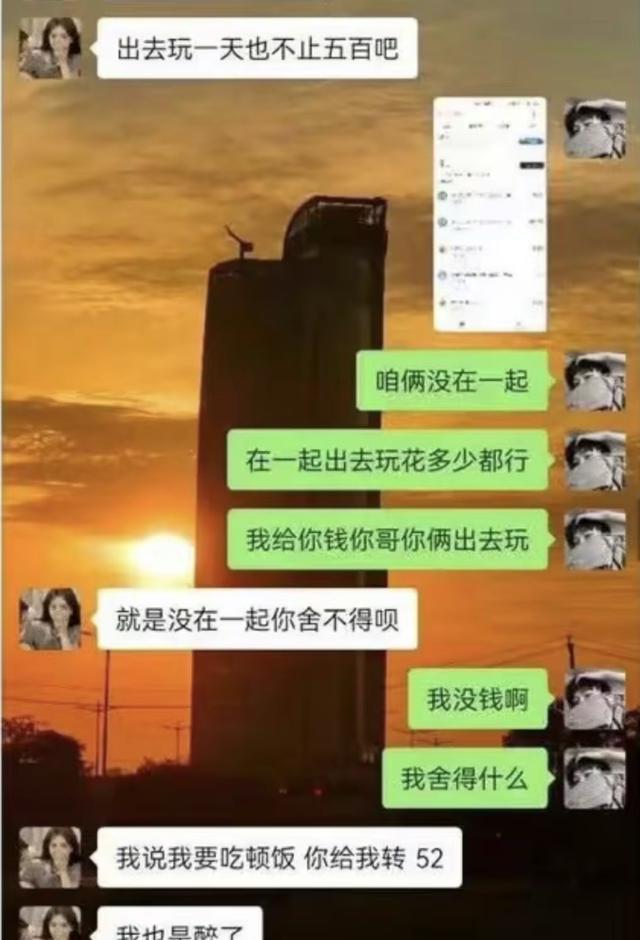Open contact avatar beside 出去玩一天也不止五百吧
Viewport: 640px width, 940px height.
tap(50, 47)
